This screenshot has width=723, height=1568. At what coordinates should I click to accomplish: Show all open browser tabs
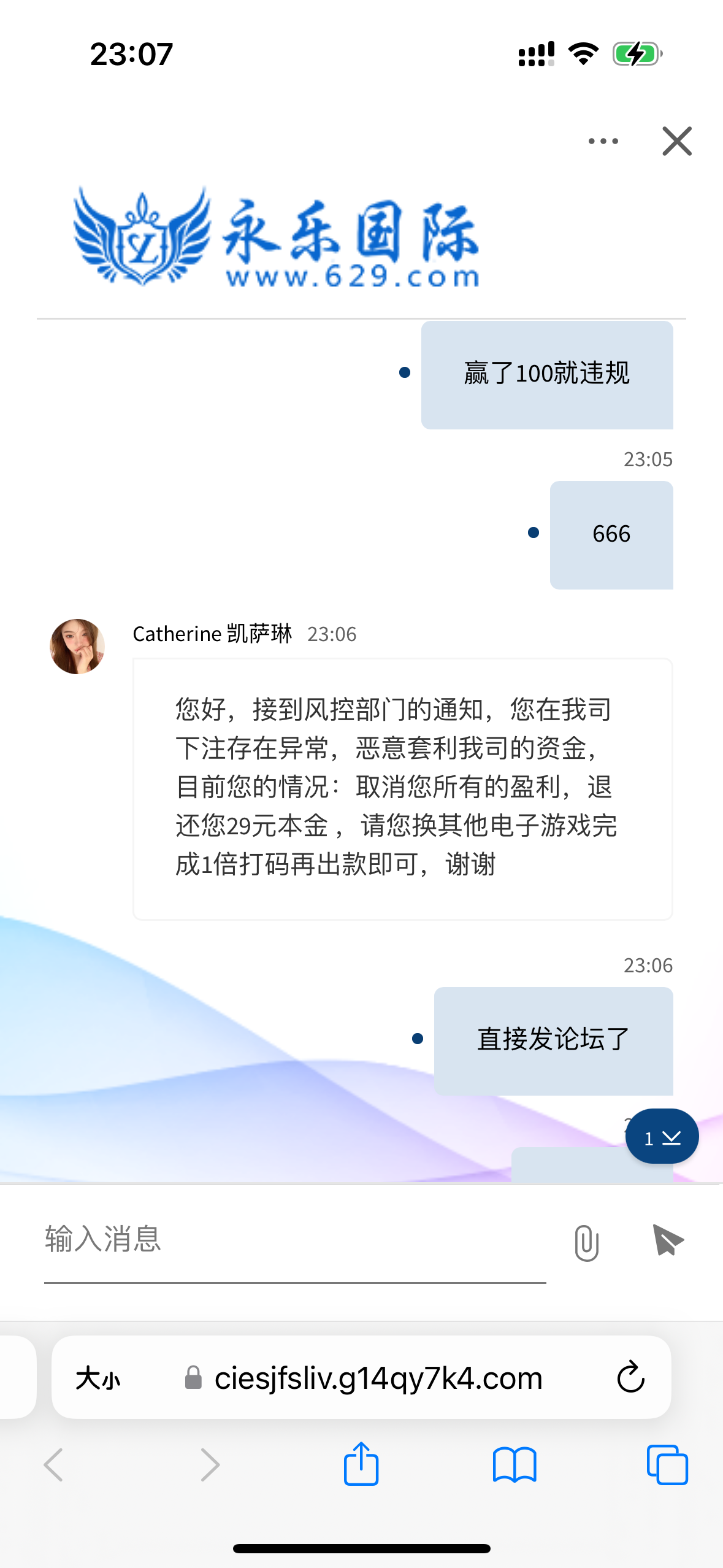click(x=667, y=1465)
